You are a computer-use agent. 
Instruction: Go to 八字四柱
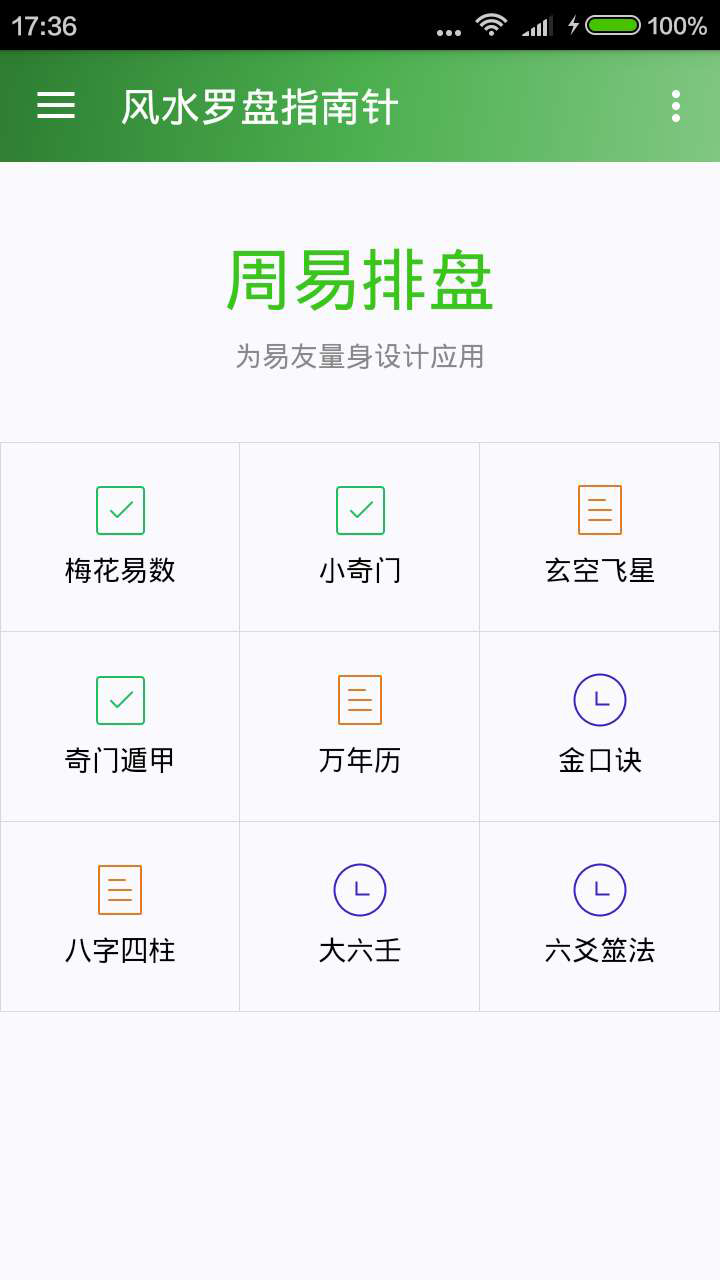120,917
